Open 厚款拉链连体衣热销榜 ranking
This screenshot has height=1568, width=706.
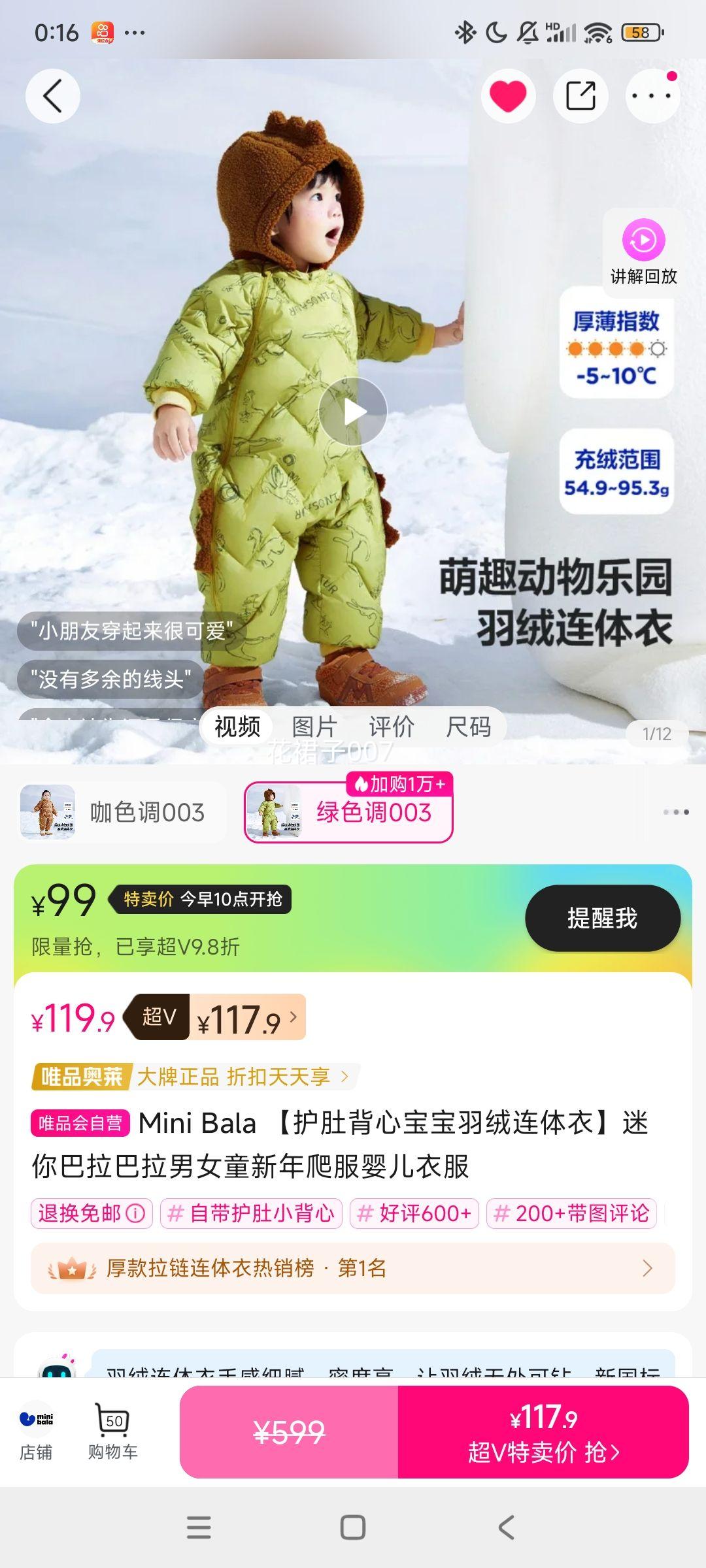[353, 1268]
